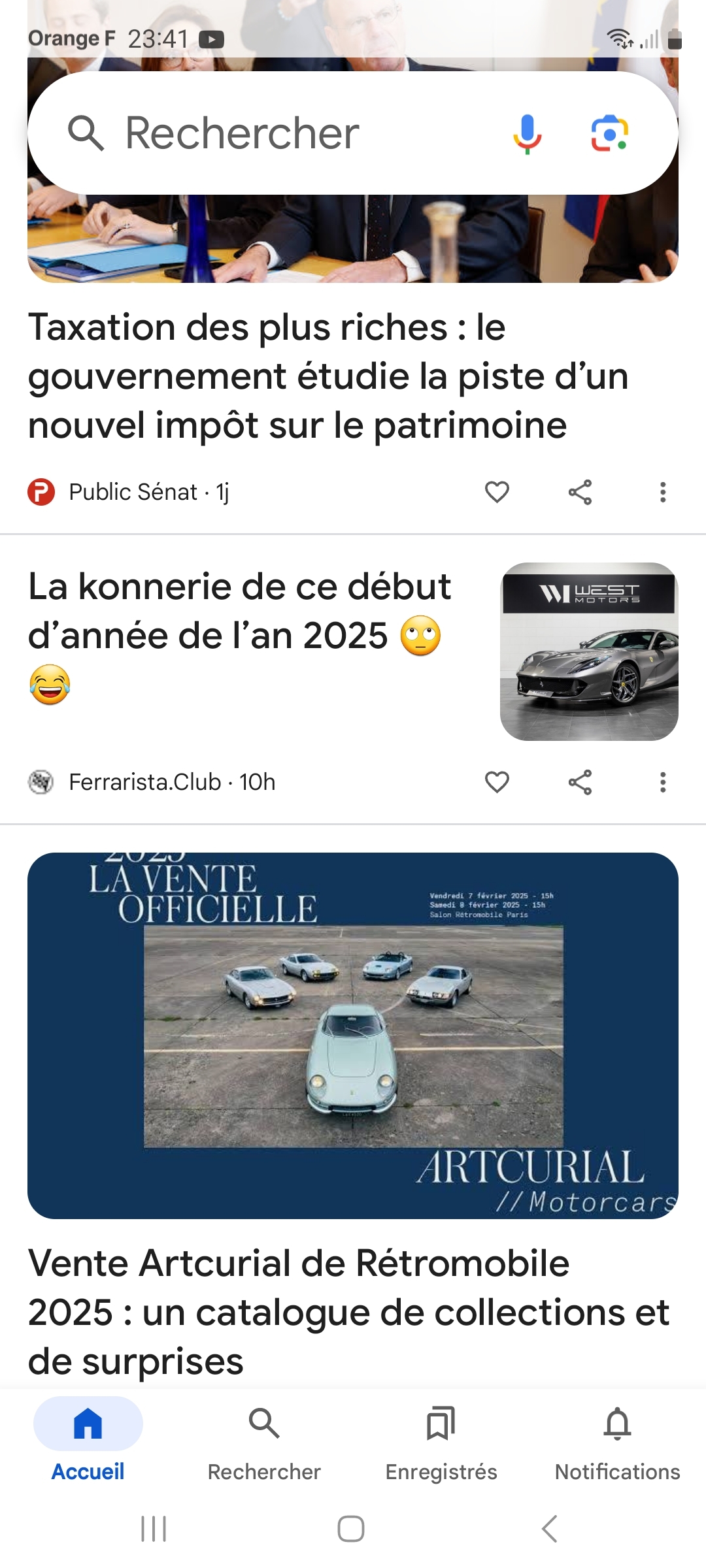The width and height of the screenshot is (706, 1568).
Task: Start voice search with the microphone
Action: [527, 133]
